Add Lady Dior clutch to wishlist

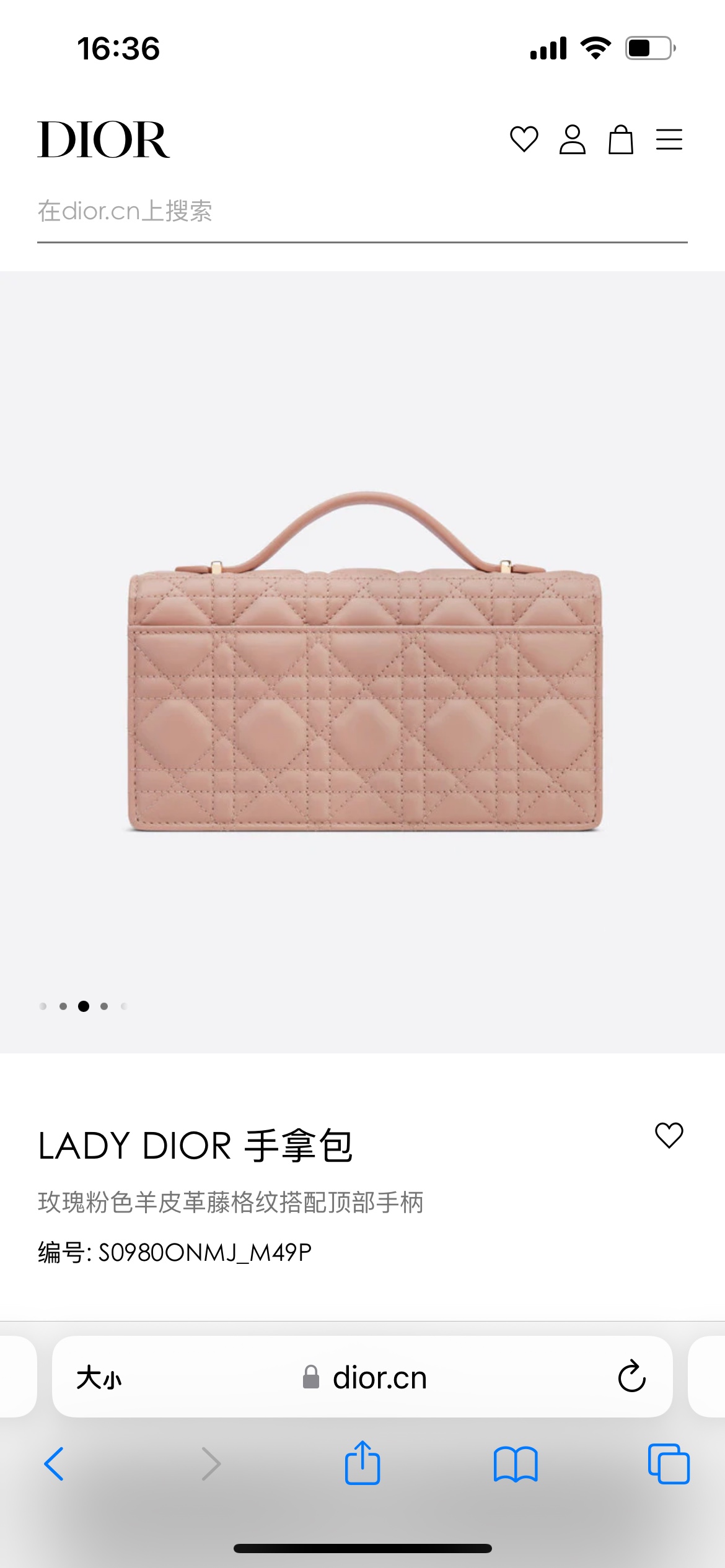(x=669, y=1136)
